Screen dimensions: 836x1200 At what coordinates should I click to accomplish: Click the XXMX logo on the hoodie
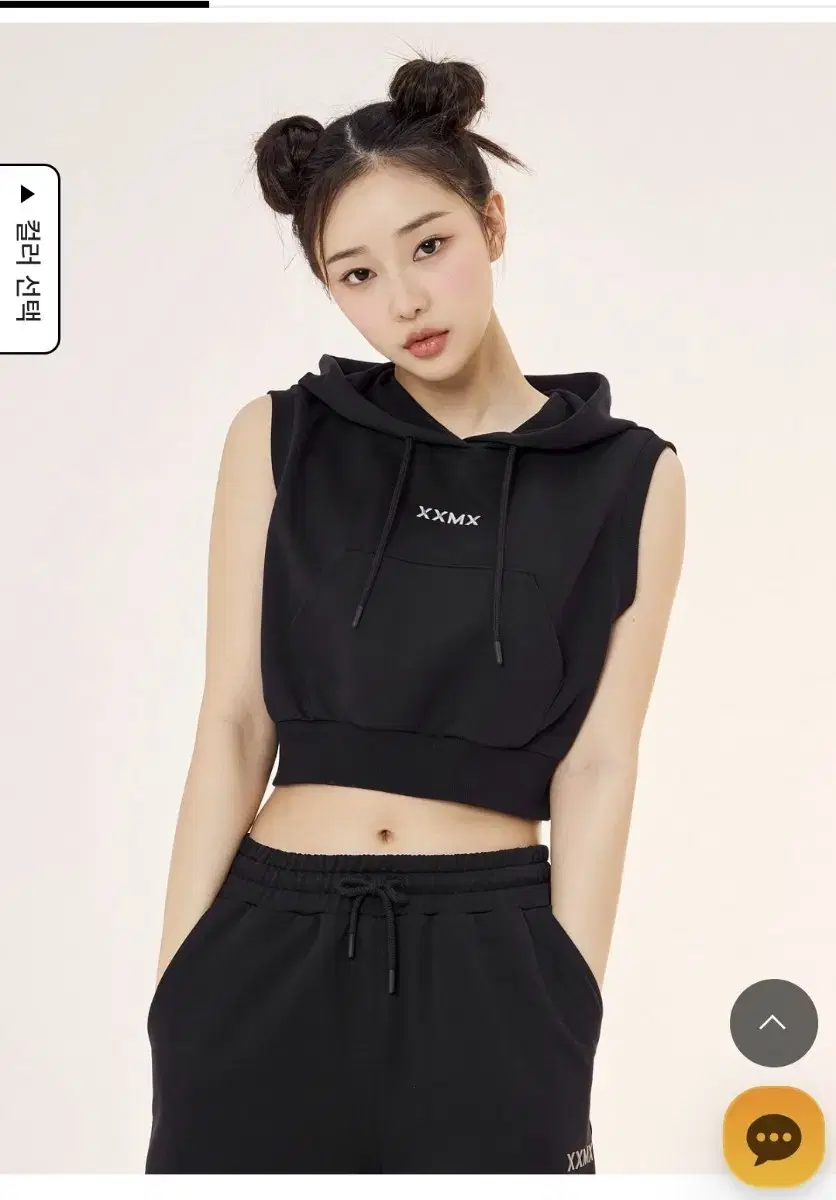pos(447,516)
